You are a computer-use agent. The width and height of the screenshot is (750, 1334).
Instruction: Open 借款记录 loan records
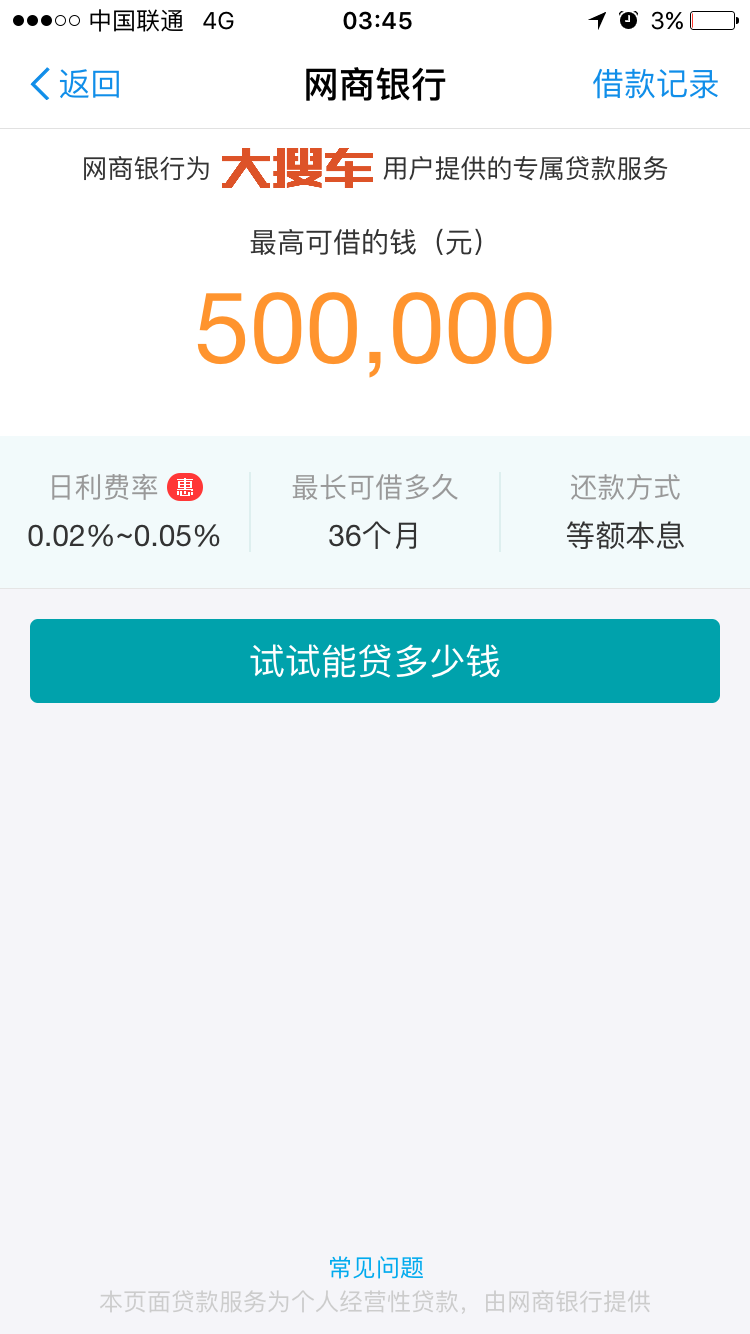click(x=656, y=84)
